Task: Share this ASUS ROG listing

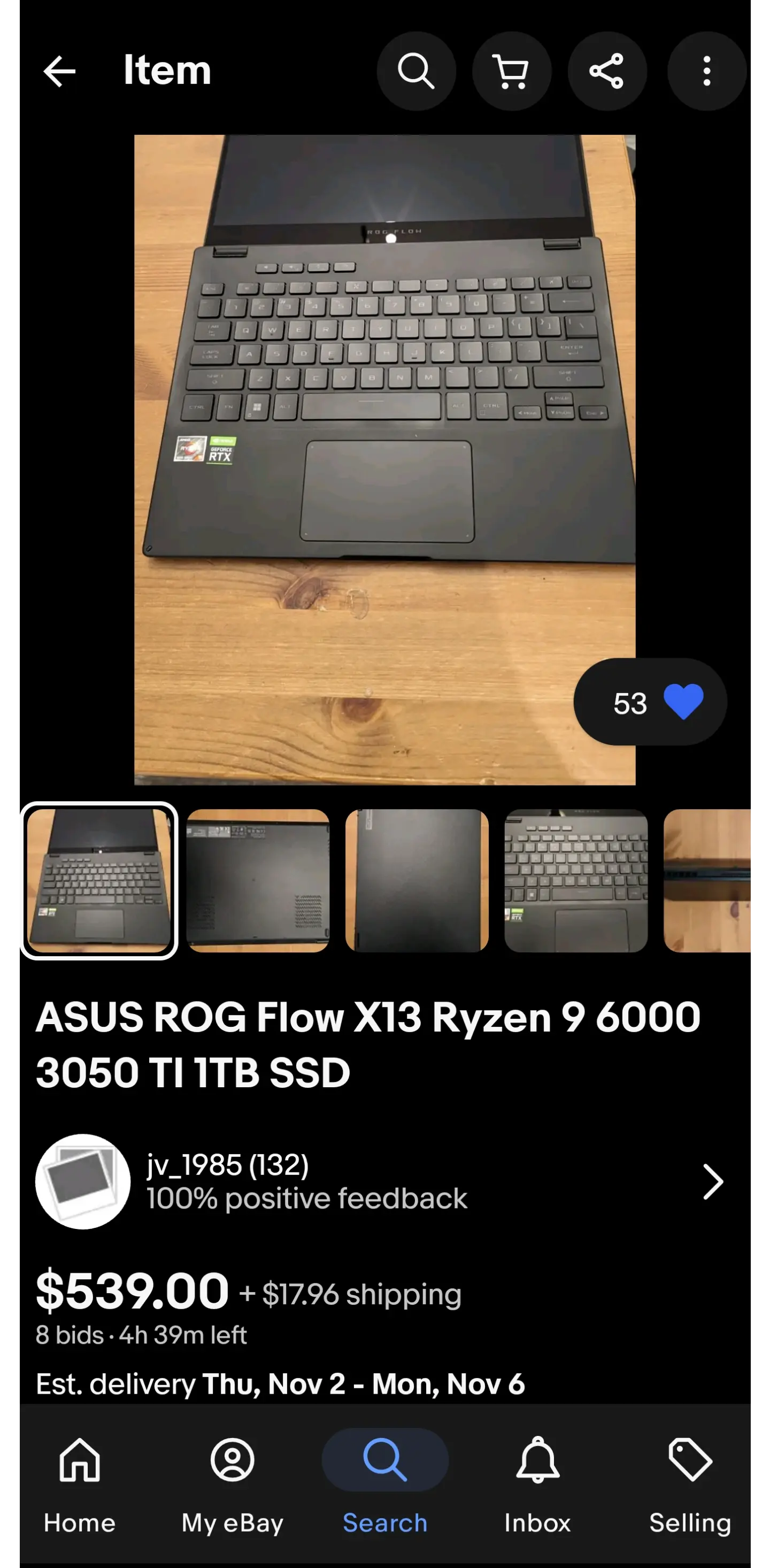Action: click(607, 71)
